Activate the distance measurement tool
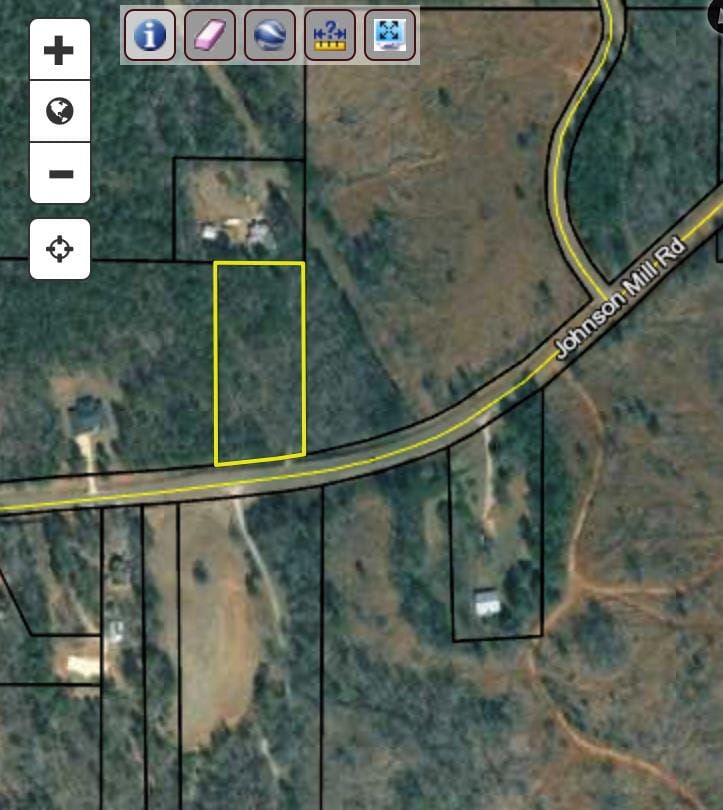 click(329, 33)
